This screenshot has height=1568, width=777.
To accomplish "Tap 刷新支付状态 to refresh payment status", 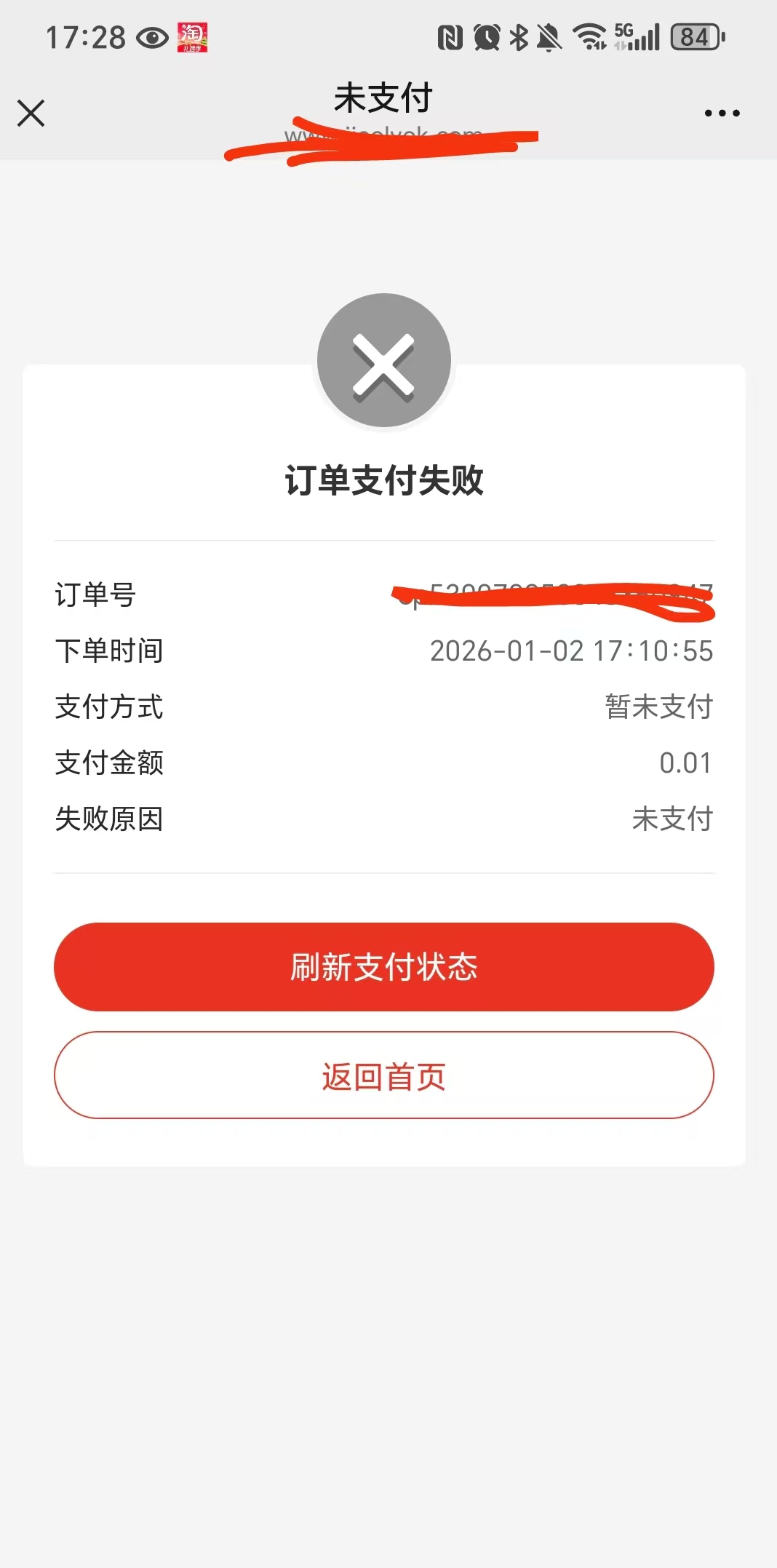I will tap(384, 967).
